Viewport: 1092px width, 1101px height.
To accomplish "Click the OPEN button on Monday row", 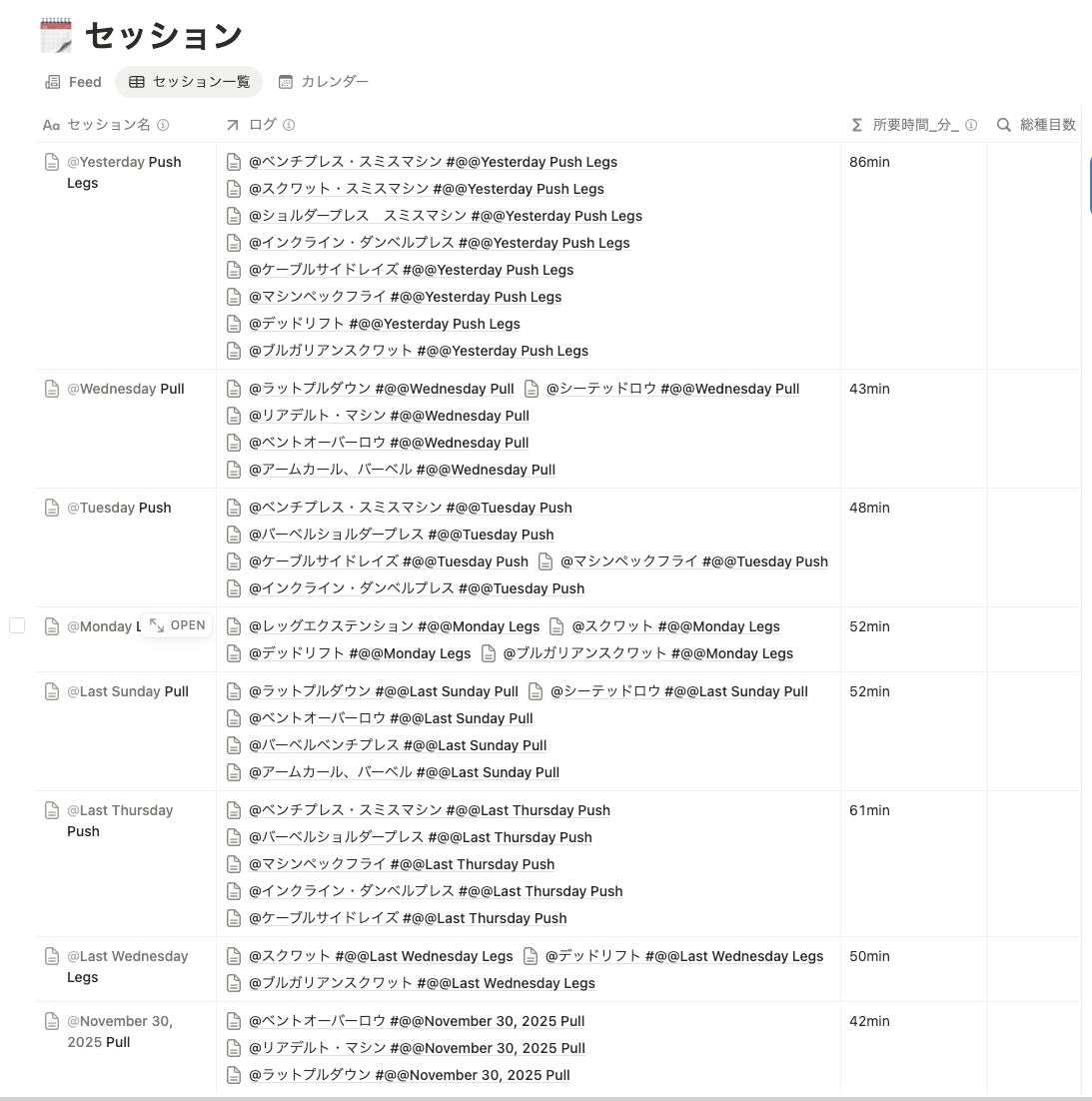I will pos(177,625).
